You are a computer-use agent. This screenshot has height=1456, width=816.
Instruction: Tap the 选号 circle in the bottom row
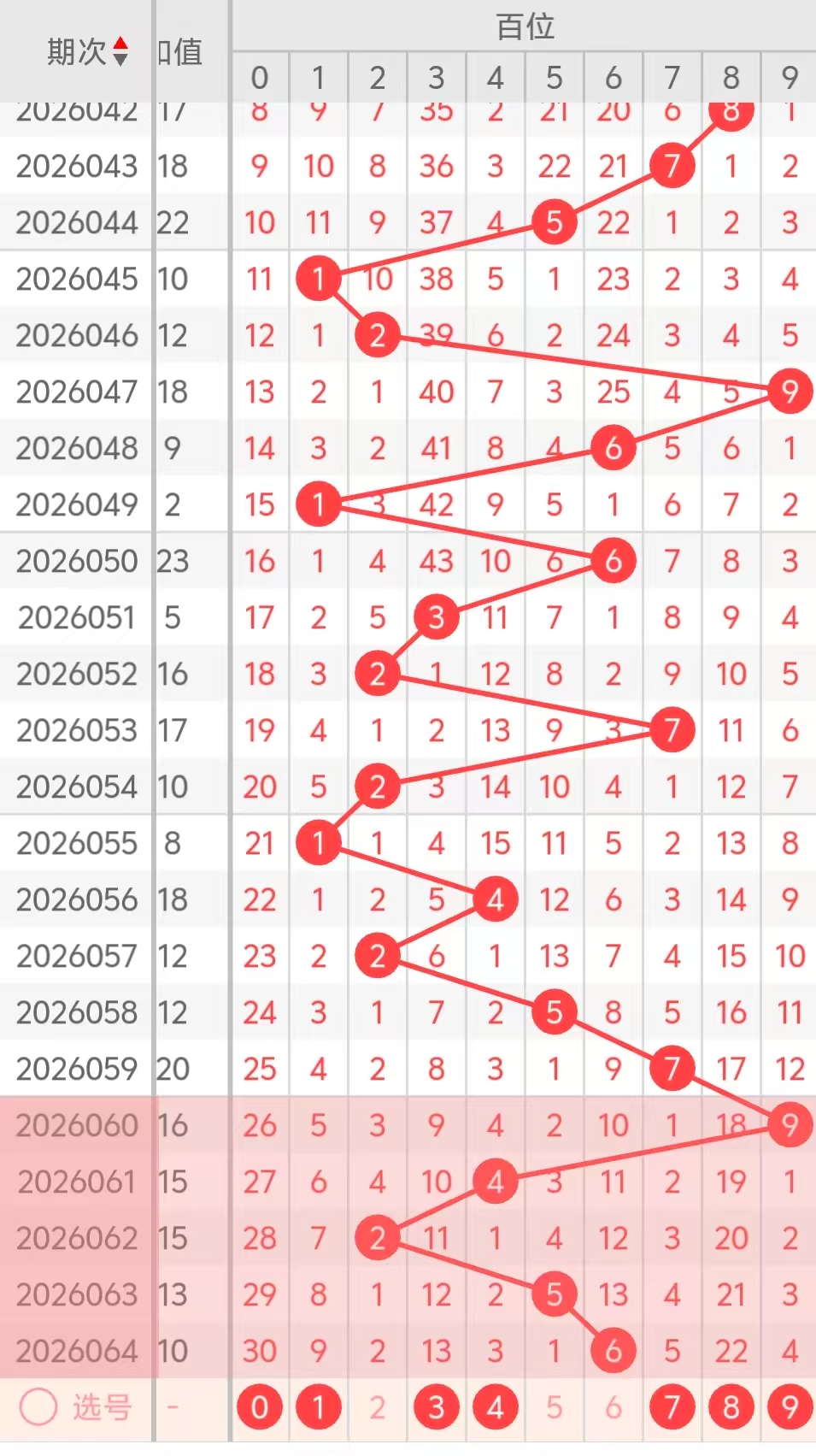tap(38, 1406)
